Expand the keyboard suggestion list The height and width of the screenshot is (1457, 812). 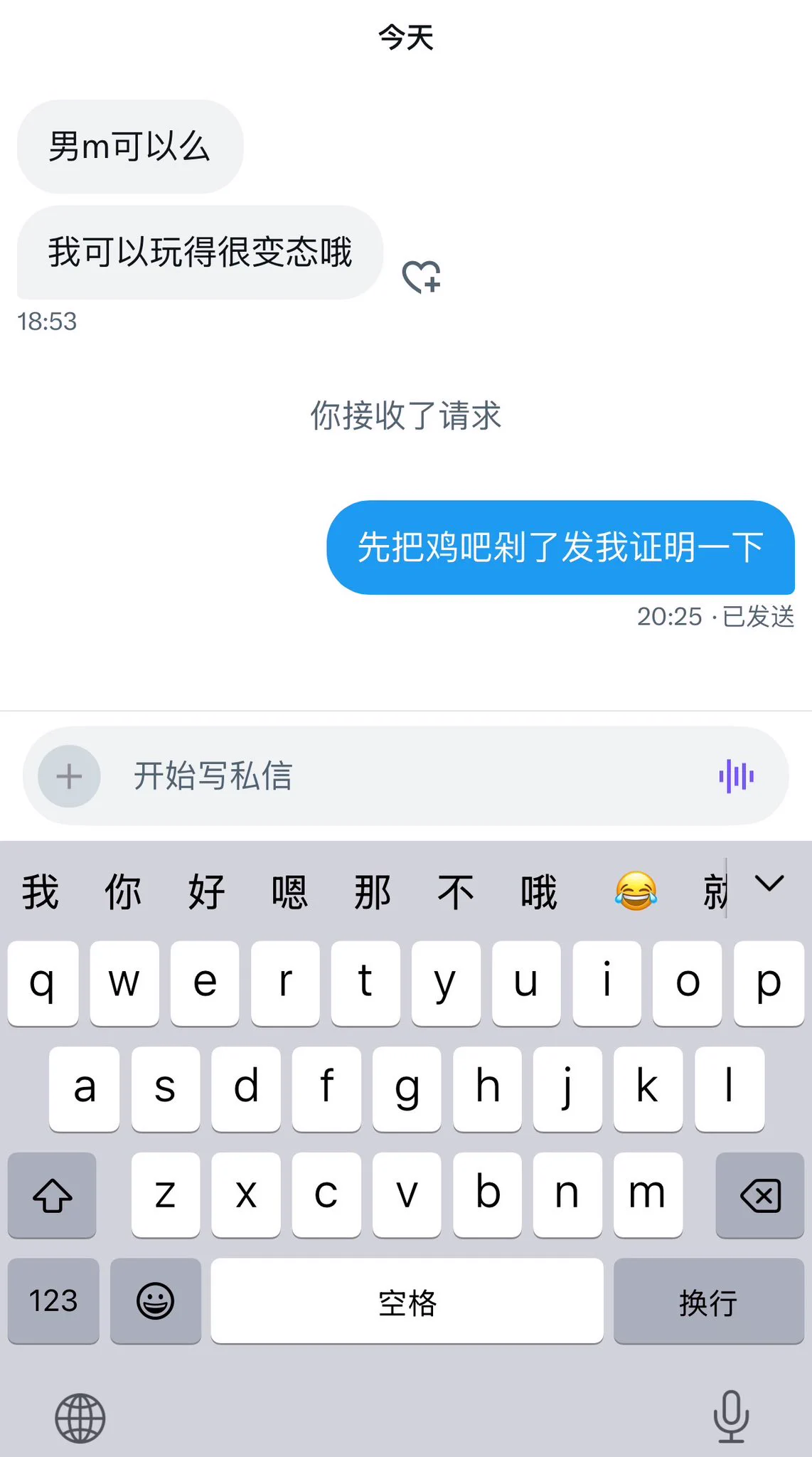pyautogui.click(x=769, y=884)
